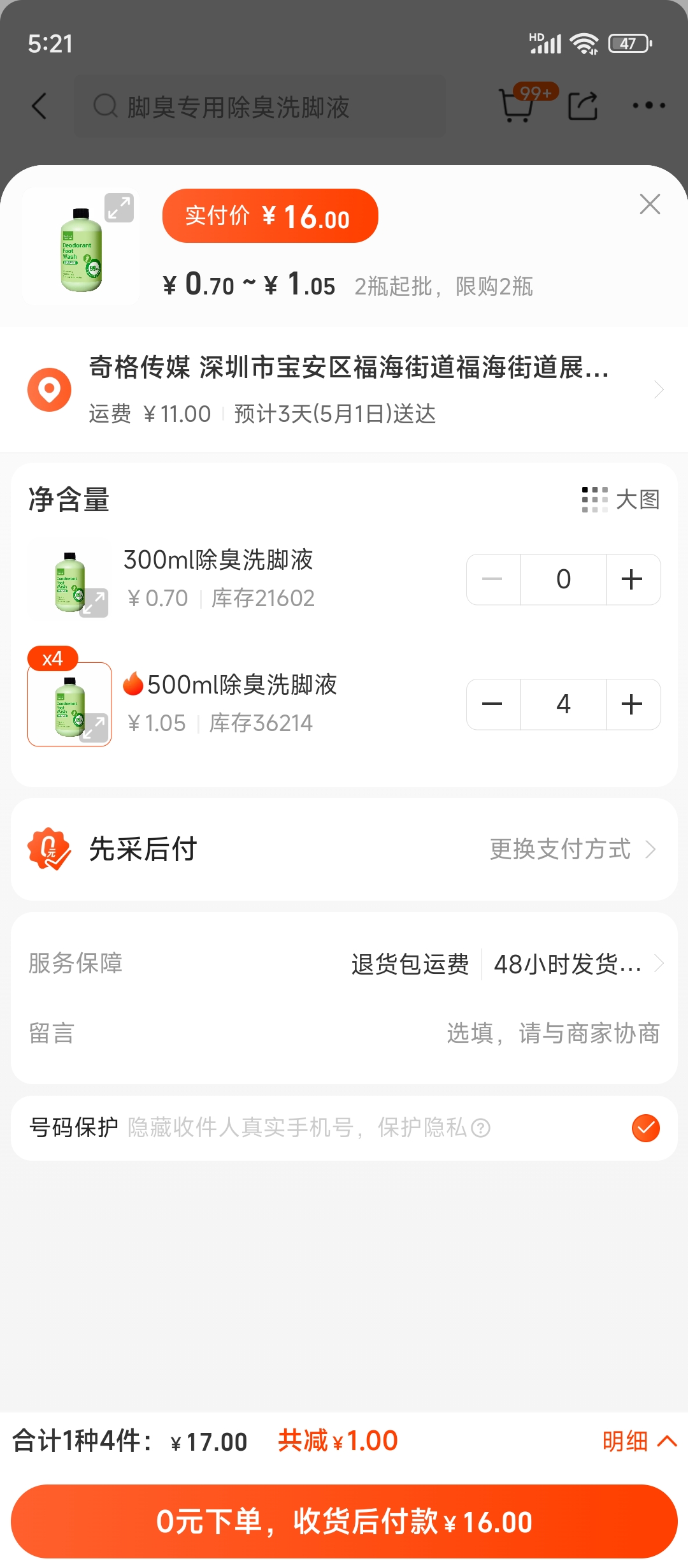Decrease 500ml除臭洗脚液 quantity by one
The height and width of the screenshot is (1568, 688).
(x=492, y=704)
